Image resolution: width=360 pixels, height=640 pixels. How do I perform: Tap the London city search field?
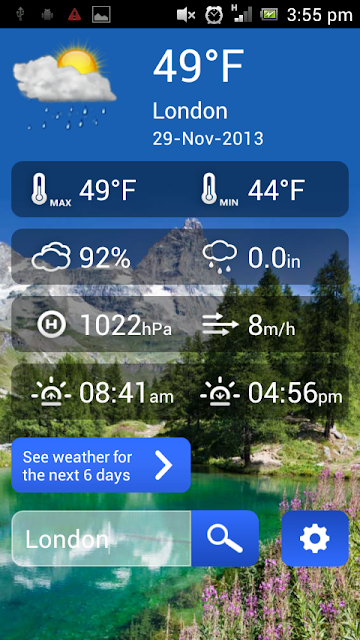point(101,539)
